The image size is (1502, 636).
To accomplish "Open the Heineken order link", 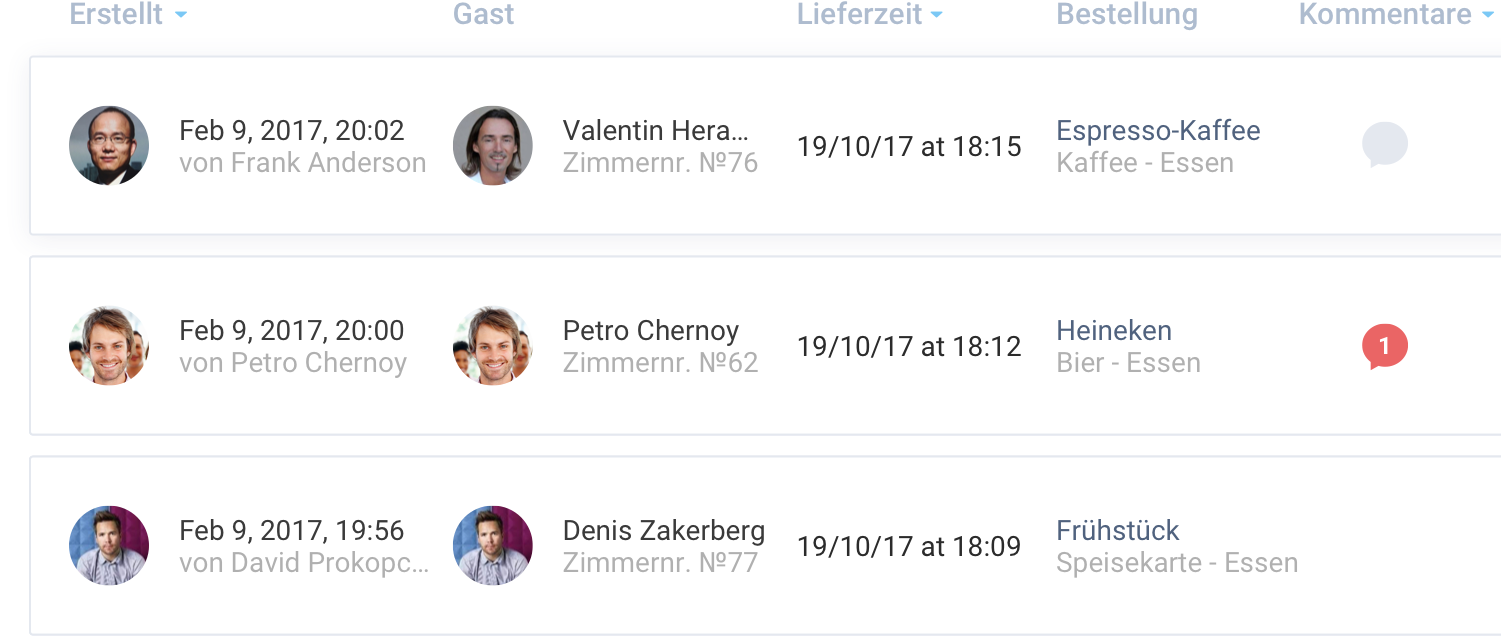I will click(1113, 331).
